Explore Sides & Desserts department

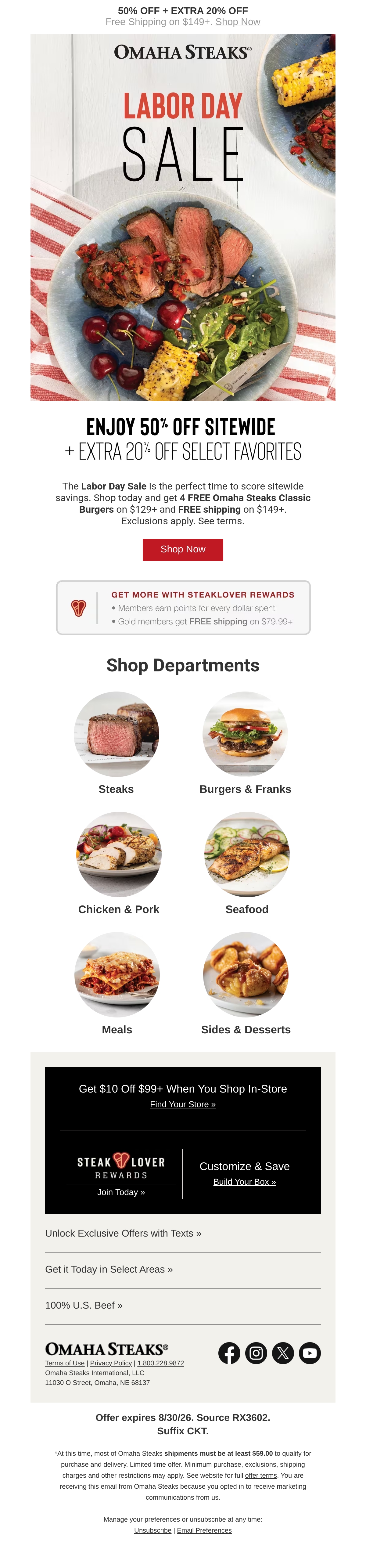click(246, 984)
